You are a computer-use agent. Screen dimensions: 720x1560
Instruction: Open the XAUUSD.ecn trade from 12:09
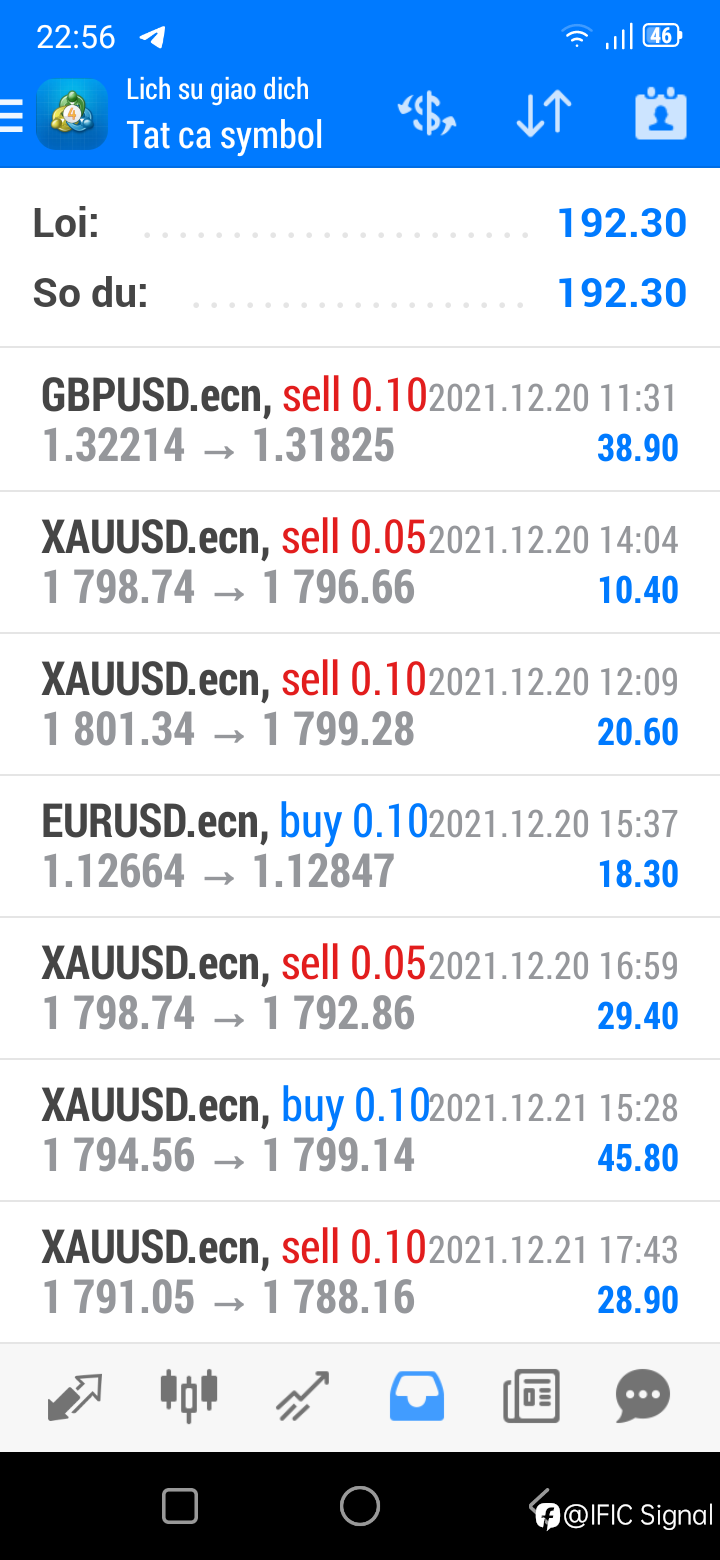tap(360, 705)
